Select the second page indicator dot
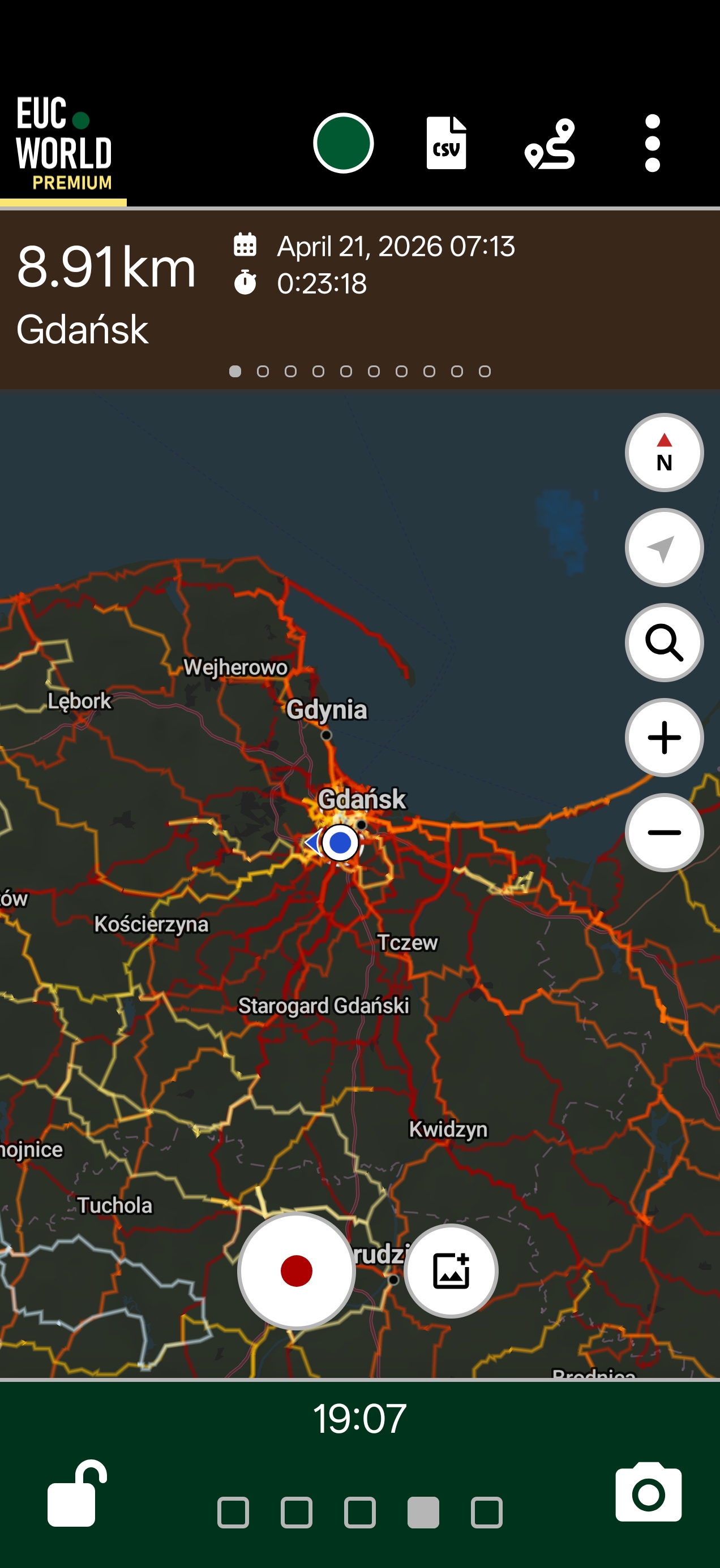The height and width of the screenshot is (1568, 720). pyautogui.click(x=263, y=371)
